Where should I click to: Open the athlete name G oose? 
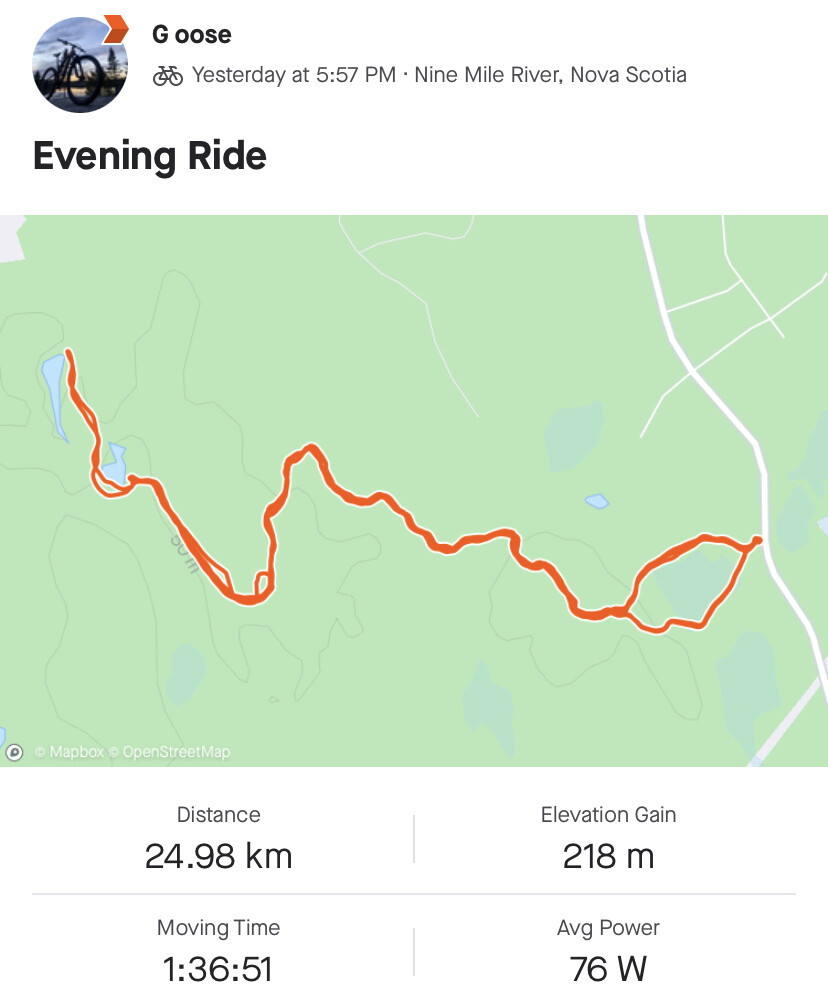coord(191,35)
